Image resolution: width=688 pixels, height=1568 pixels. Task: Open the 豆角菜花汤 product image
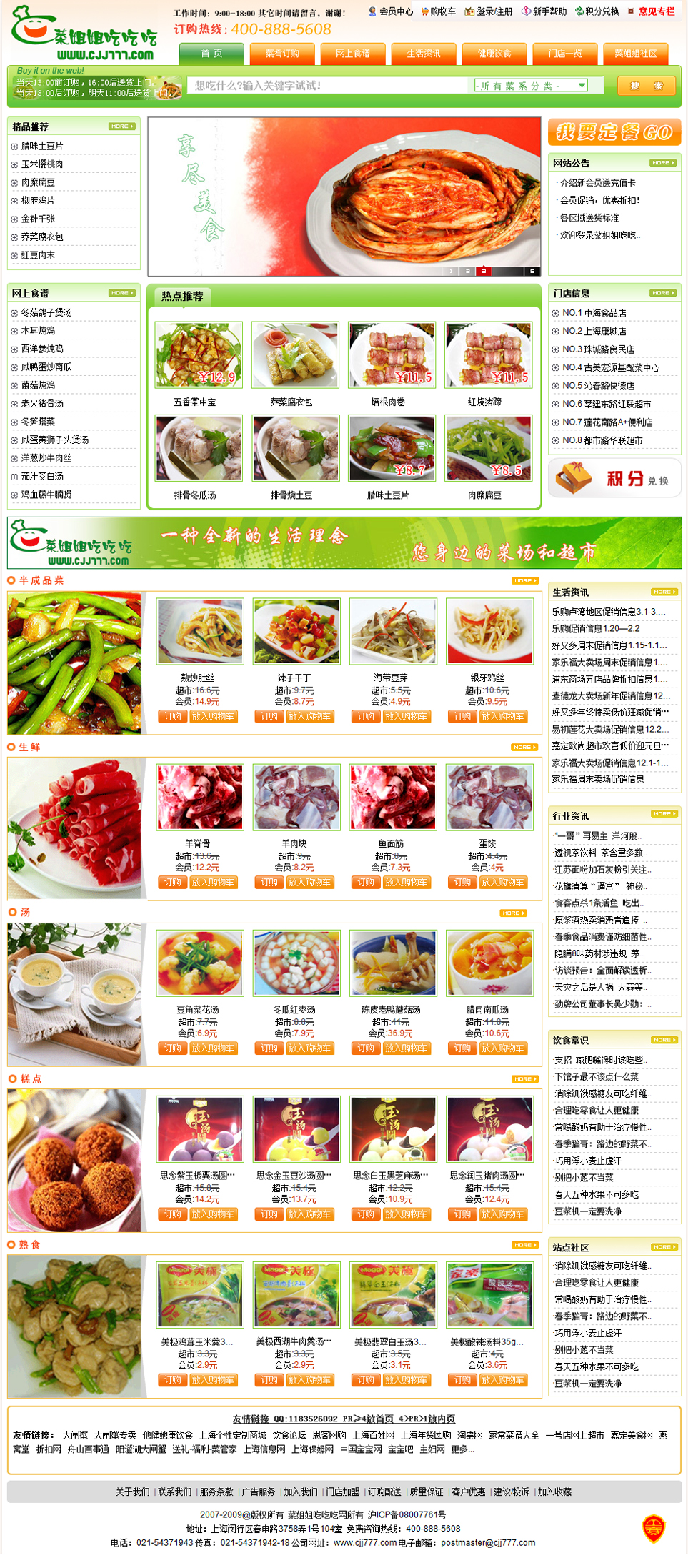tap(199, 963)
